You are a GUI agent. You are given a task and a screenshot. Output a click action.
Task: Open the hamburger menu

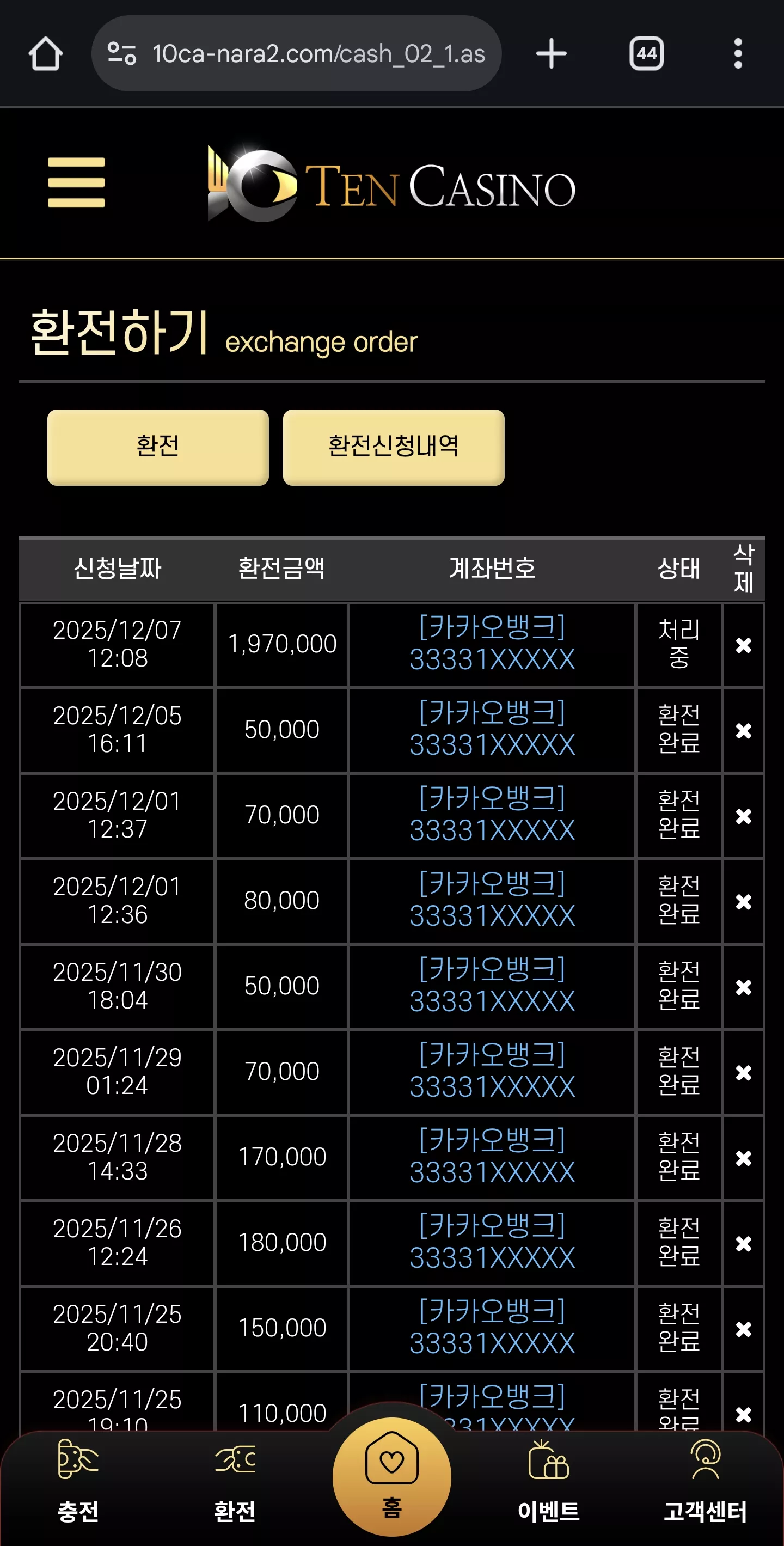(x=76, y=182)
